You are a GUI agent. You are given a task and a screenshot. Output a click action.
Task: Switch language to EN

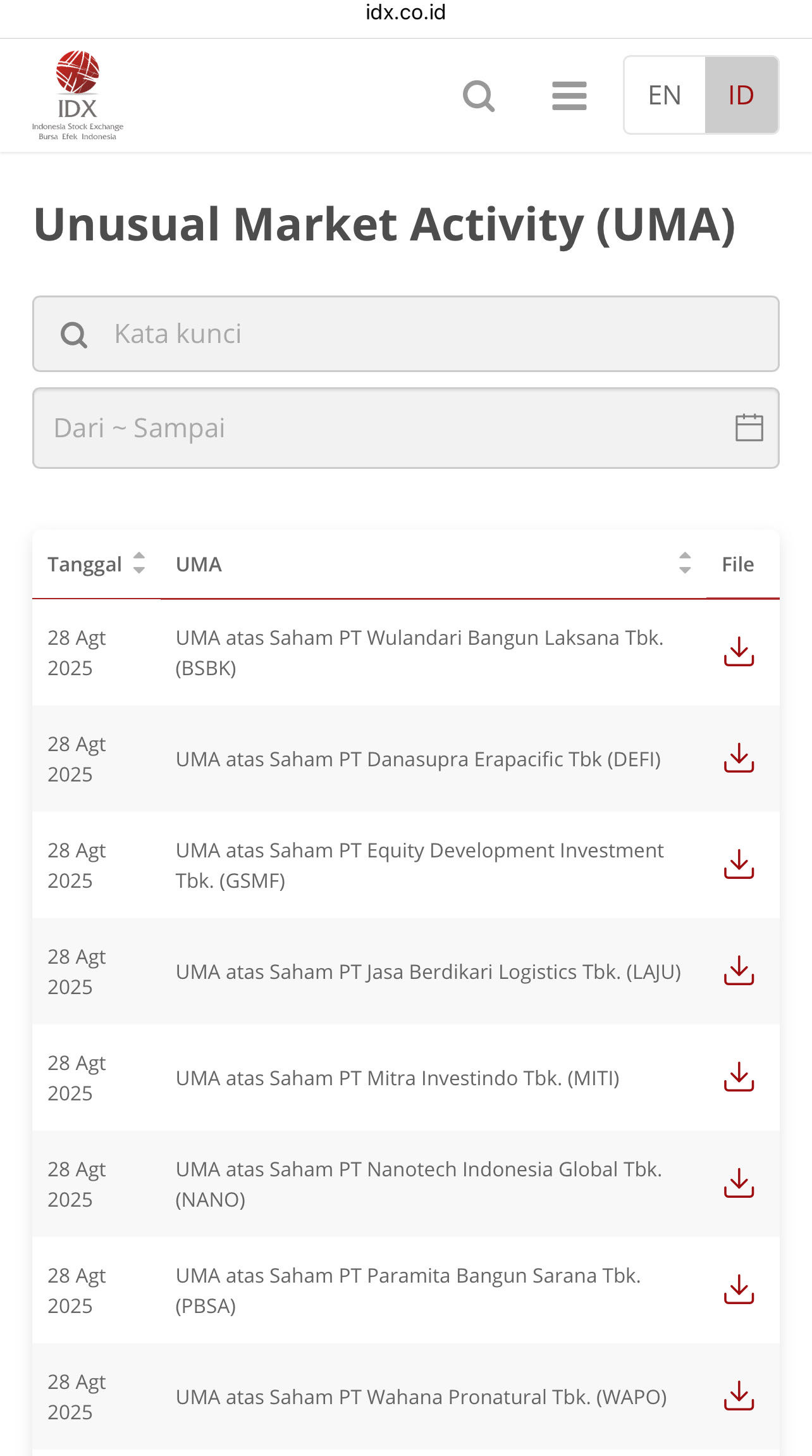(665, 95)
